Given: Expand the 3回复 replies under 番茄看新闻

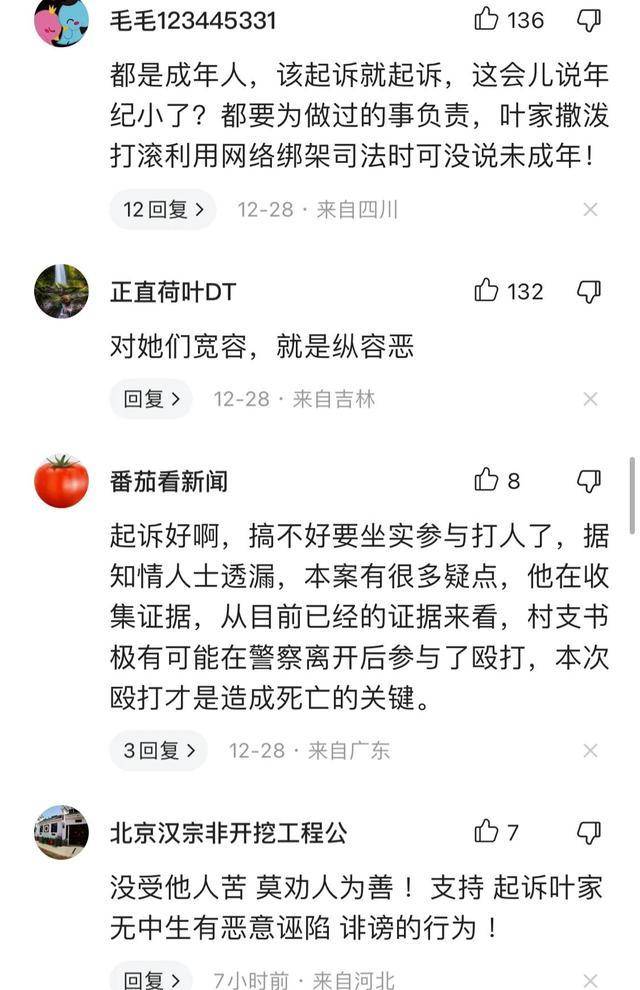Looking at the screenshot, I should click(158, 751).
